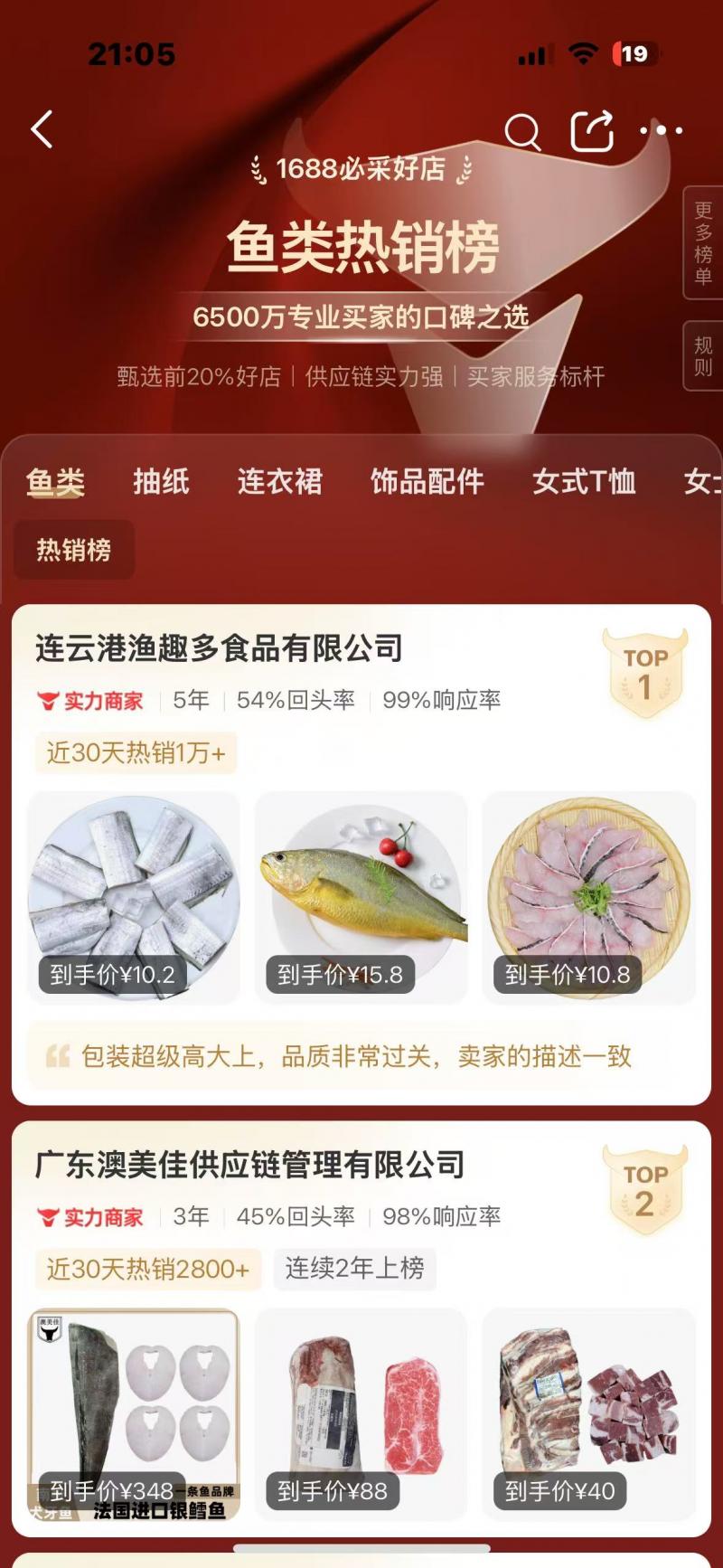Select the 鱼类 tab
The height and width of the screenshot is (1568, 723).
pyautogui.click(x=55, y=481)
